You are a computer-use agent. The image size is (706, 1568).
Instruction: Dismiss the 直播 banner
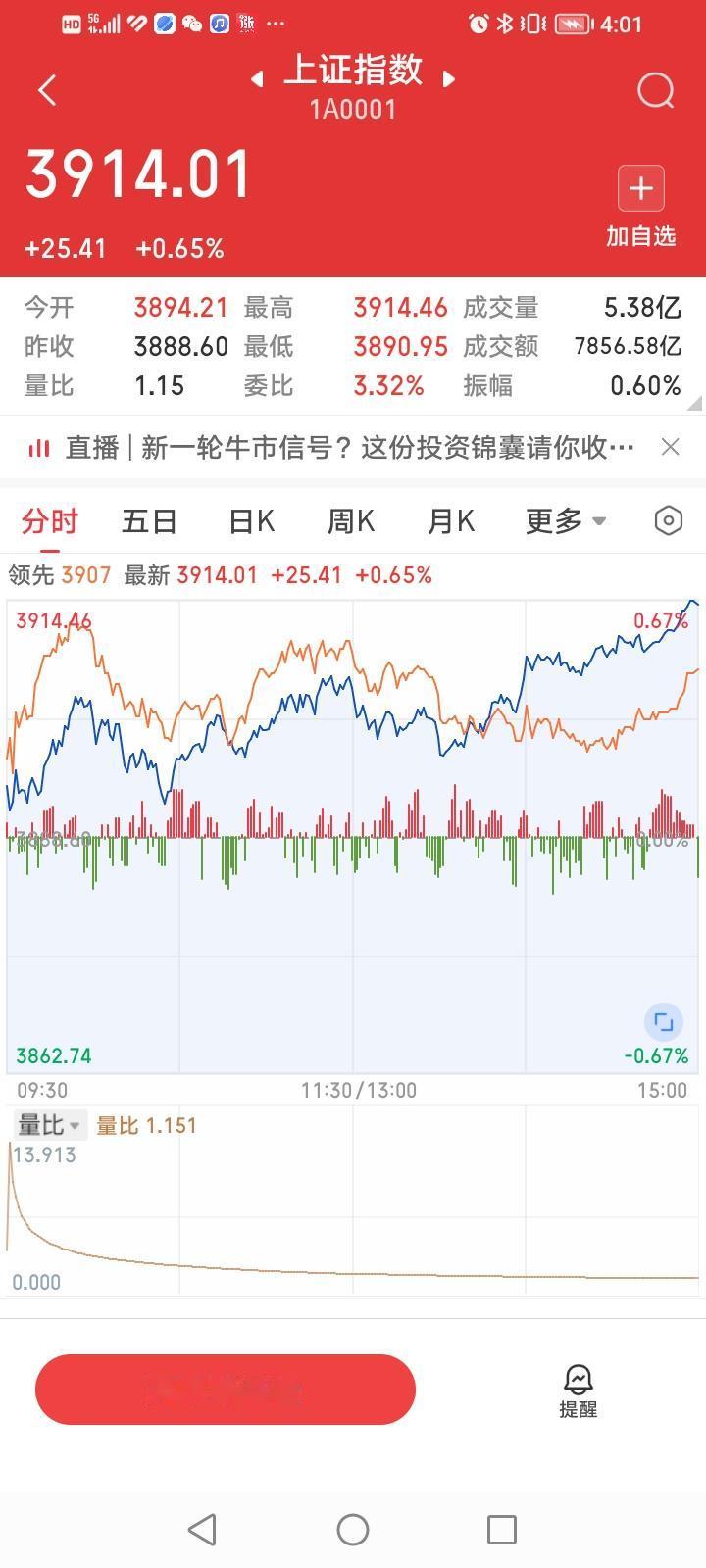coord(671,447)
